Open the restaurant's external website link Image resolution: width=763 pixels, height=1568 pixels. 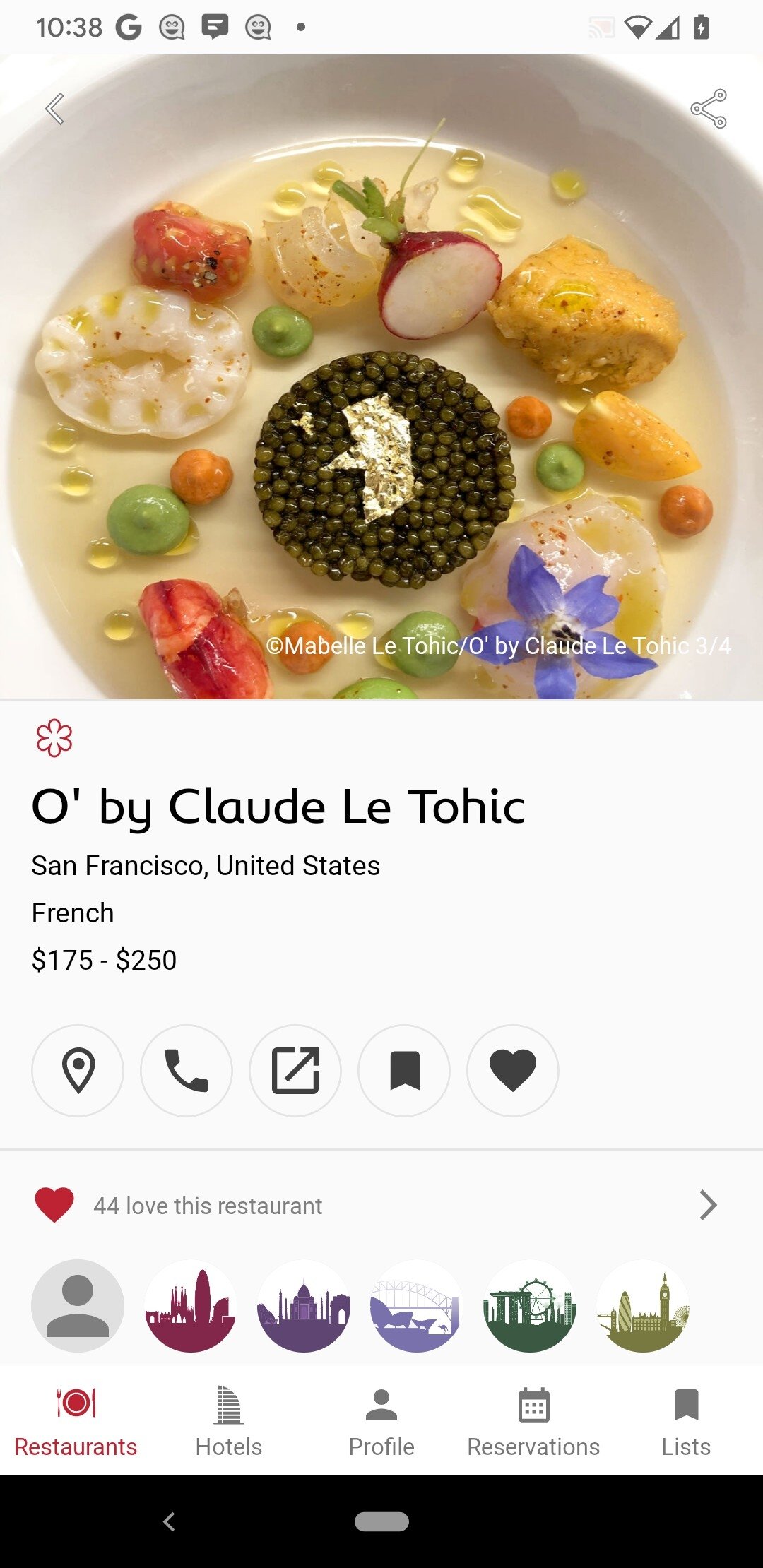tap(295, 1071)
